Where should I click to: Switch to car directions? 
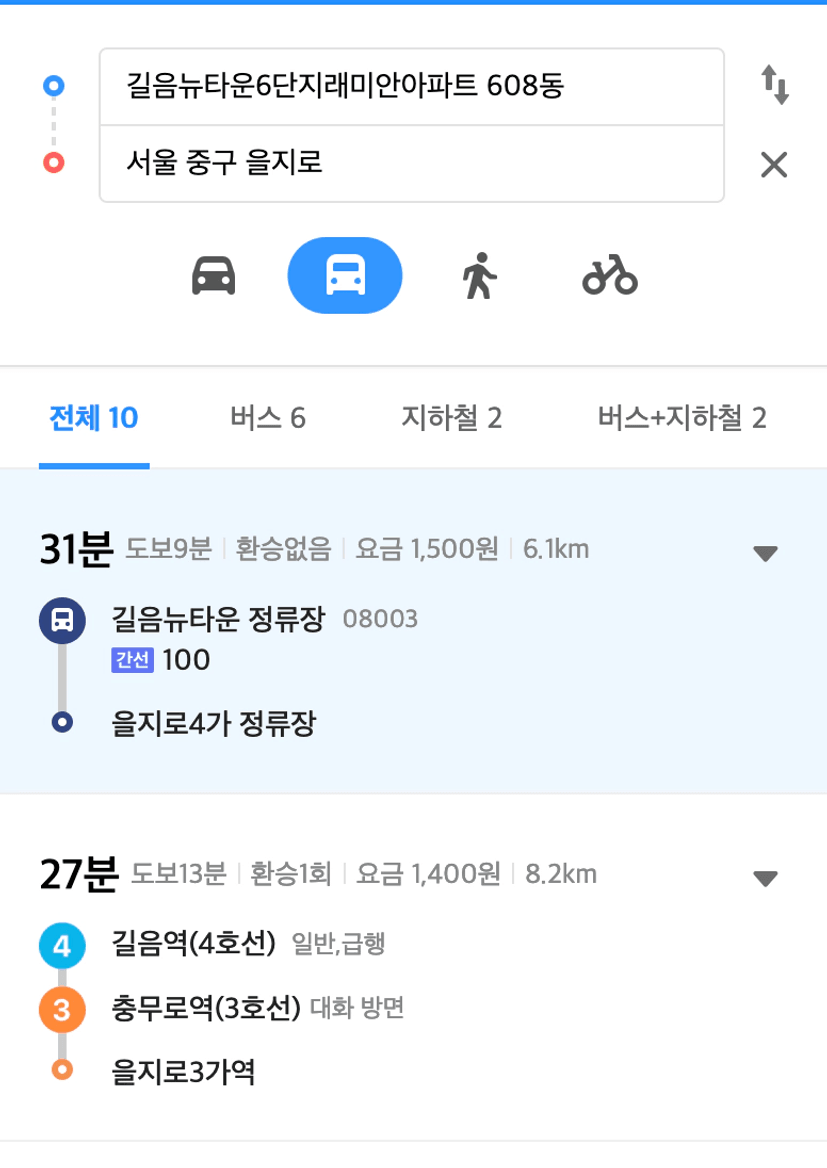point(214,275)
